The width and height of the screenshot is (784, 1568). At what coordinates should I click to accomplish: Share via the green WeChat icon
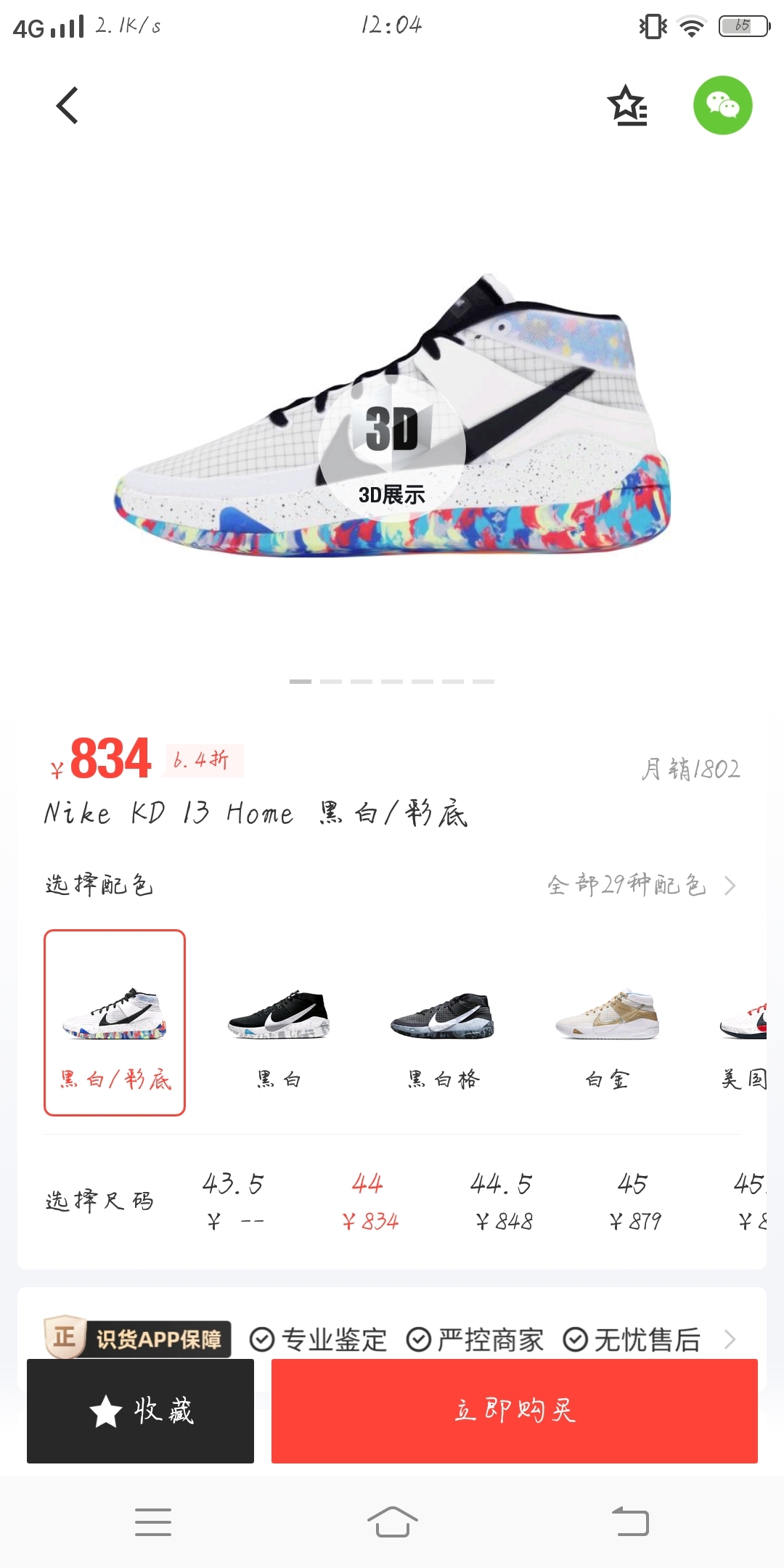coord(722,106)
